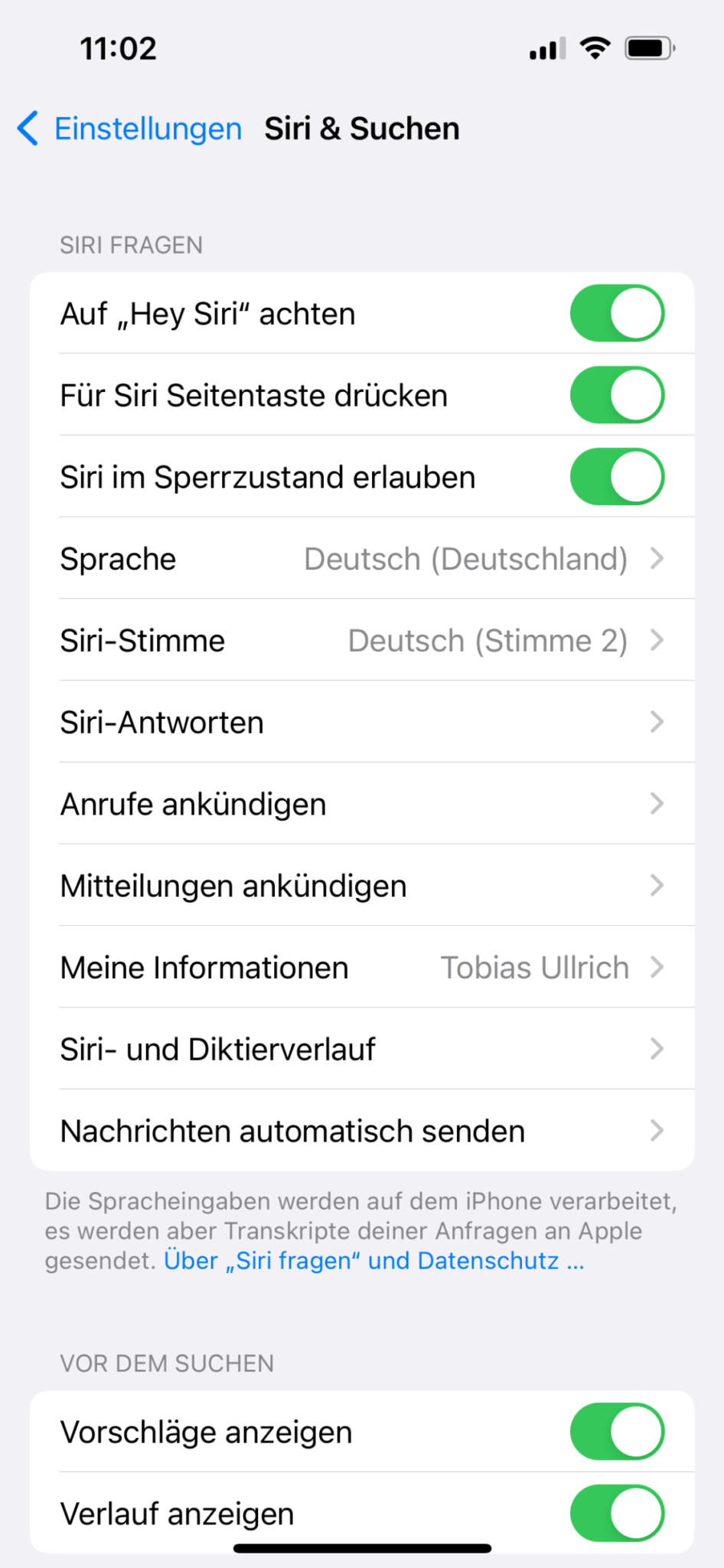724x1568 pixels.
Task: Toggle "Vorschläge anzeigen" off
Action: (x=617, y=1431)
